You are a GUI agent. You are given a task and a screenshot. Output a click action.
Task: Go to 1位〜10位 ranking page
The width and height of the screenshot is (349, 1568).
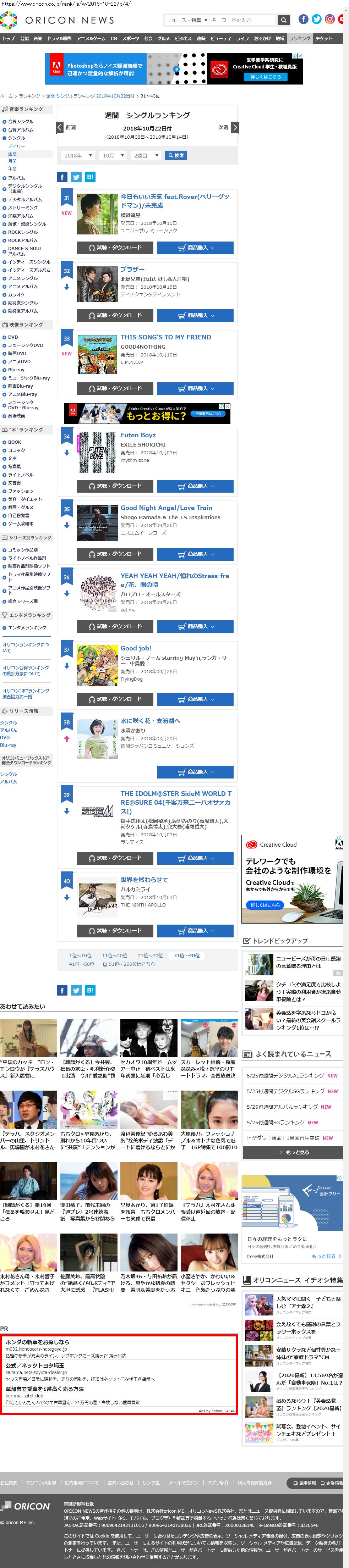pos(80,955)
